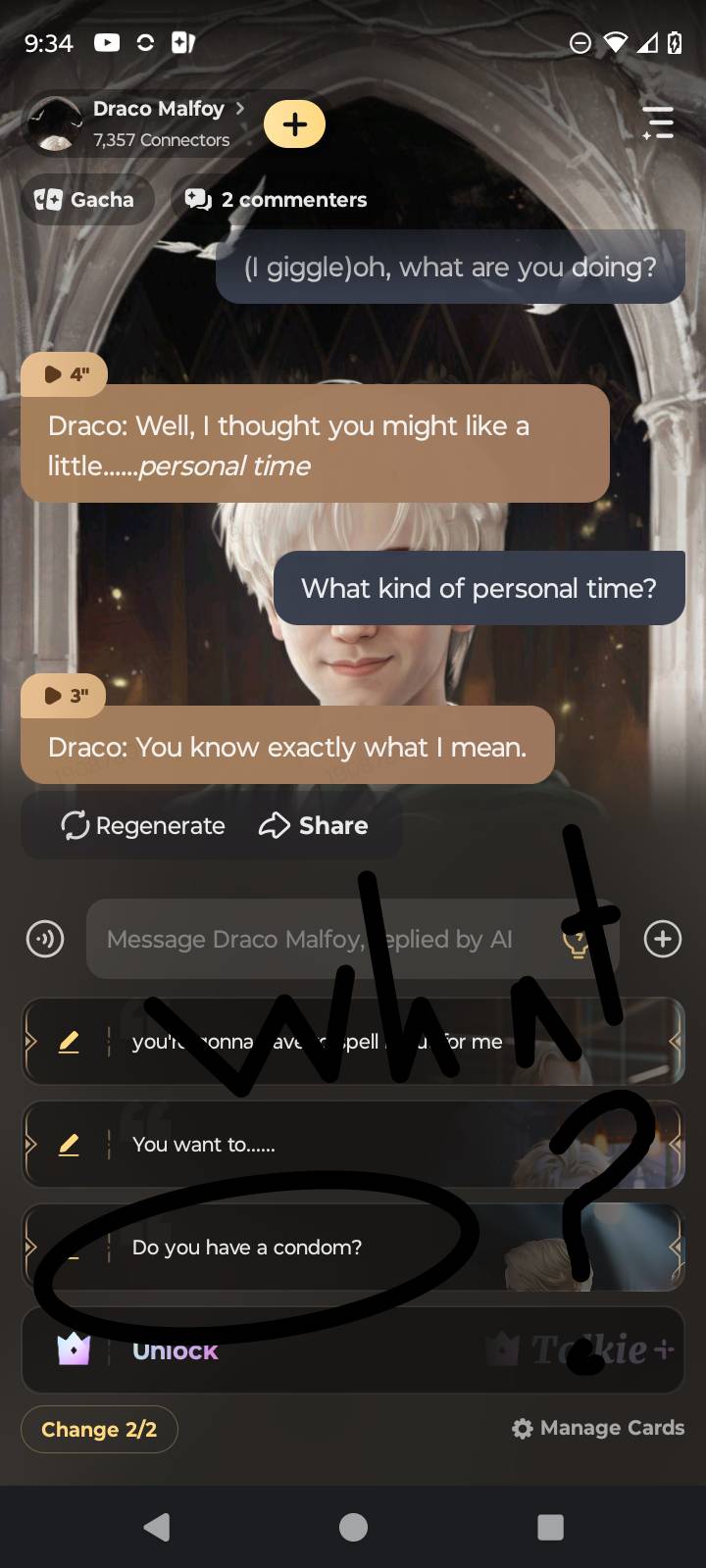
Task: Share the conversation
Action: pyautogui.click(x=314, y=826)
